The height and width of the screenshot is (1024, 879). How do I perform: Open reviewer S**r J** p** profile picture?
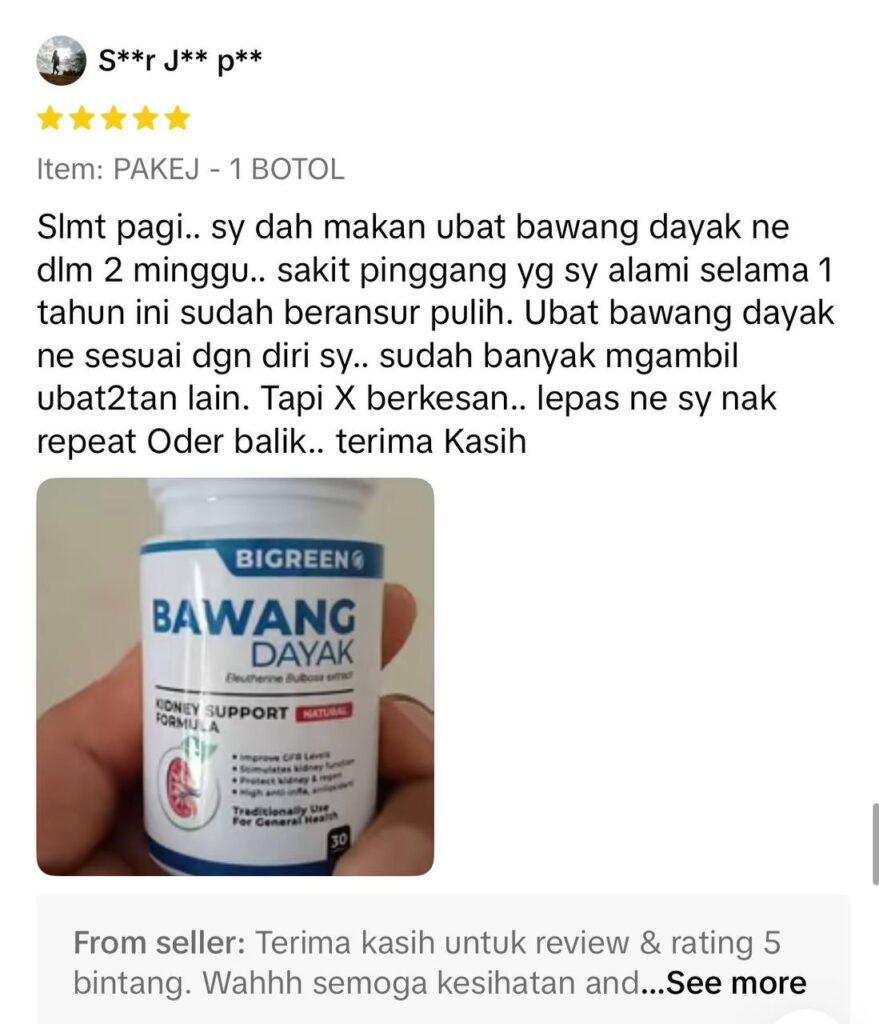point(61,61)
